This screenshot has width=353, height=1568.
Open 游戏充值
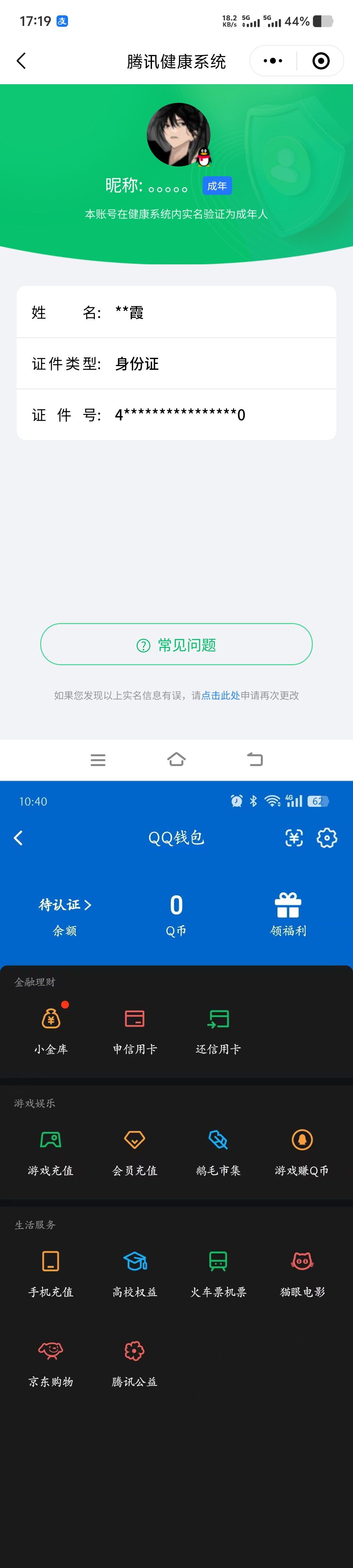[x=51, y=1150]
